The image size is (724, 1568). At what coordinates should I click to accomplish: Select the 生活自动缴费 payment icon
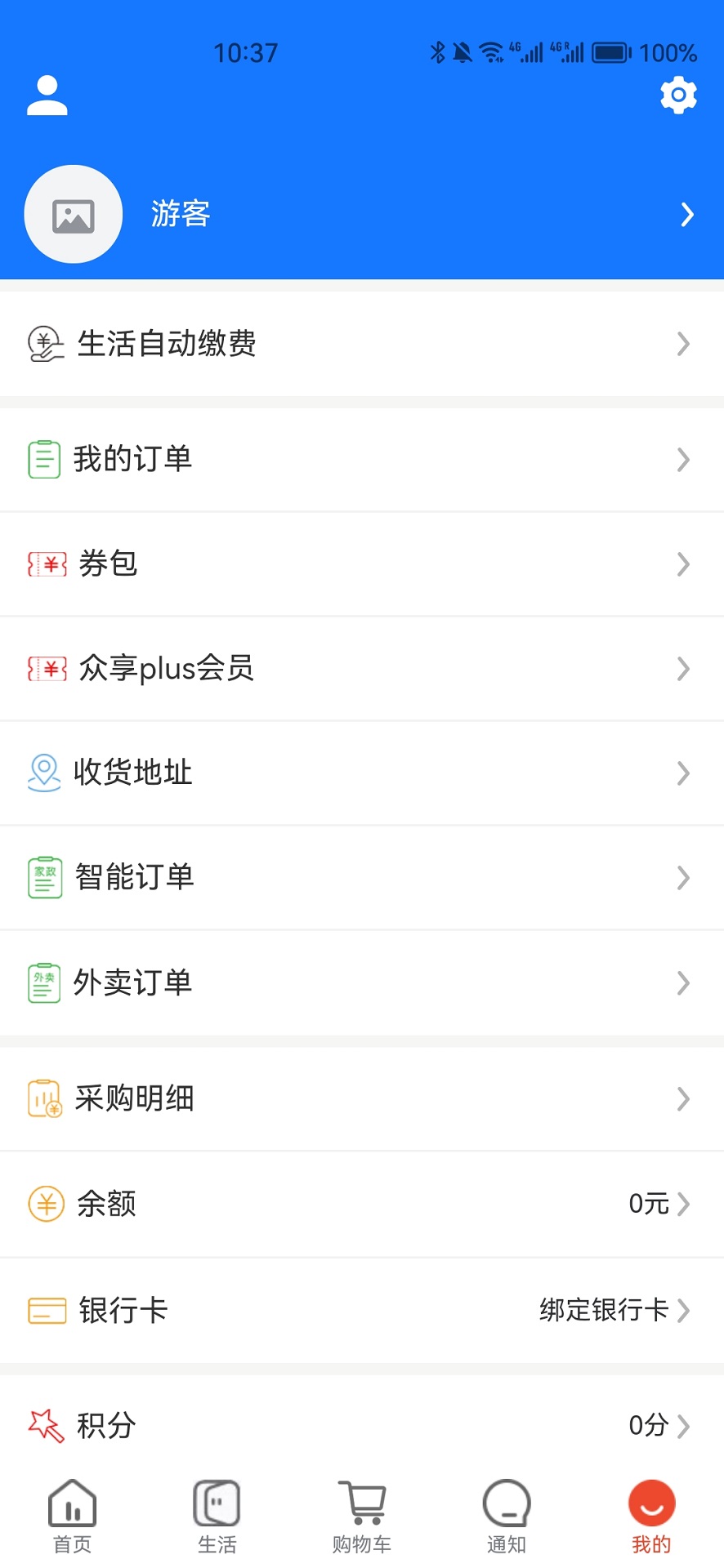(x=44, y=344)
